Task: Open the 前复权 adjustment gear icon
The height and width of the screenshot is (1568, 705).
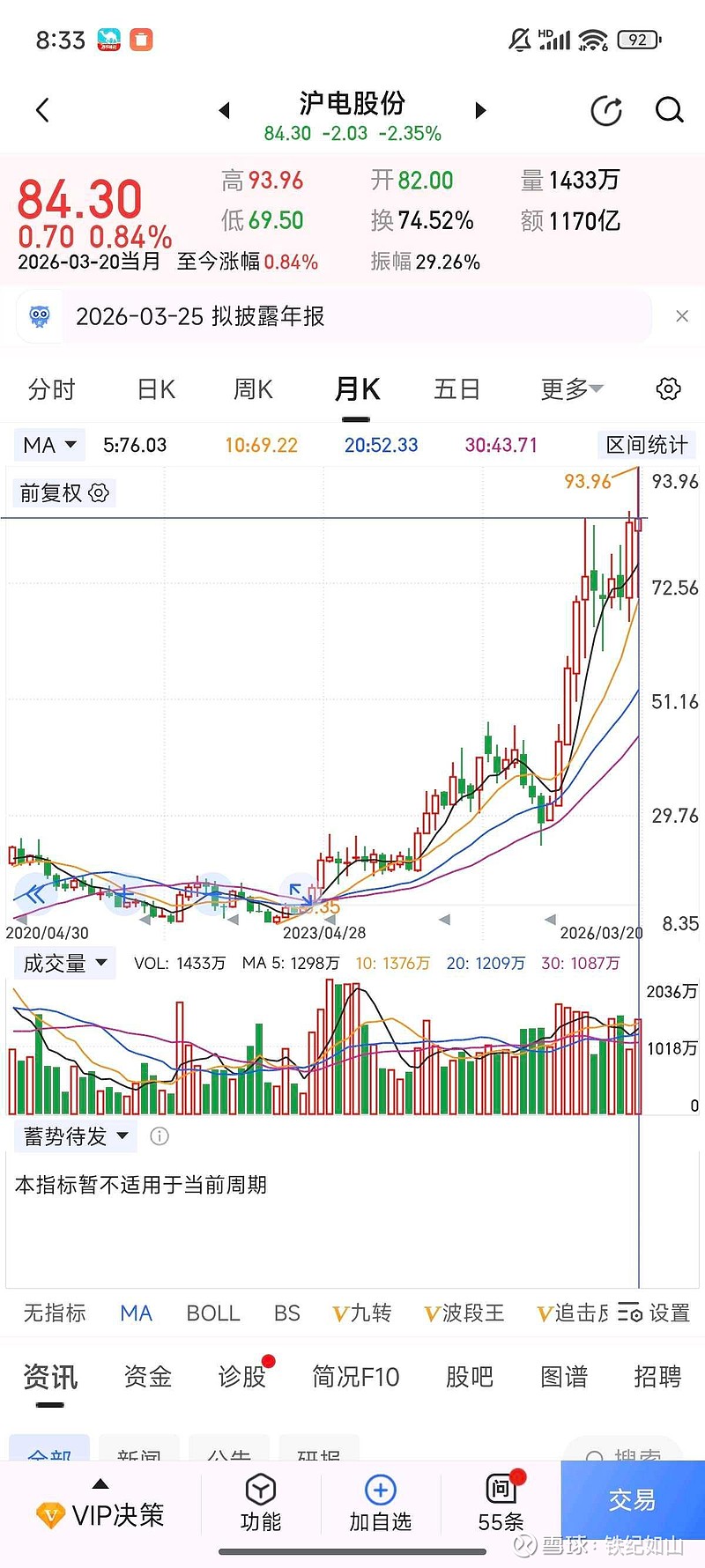Action: tap(99, 492)
